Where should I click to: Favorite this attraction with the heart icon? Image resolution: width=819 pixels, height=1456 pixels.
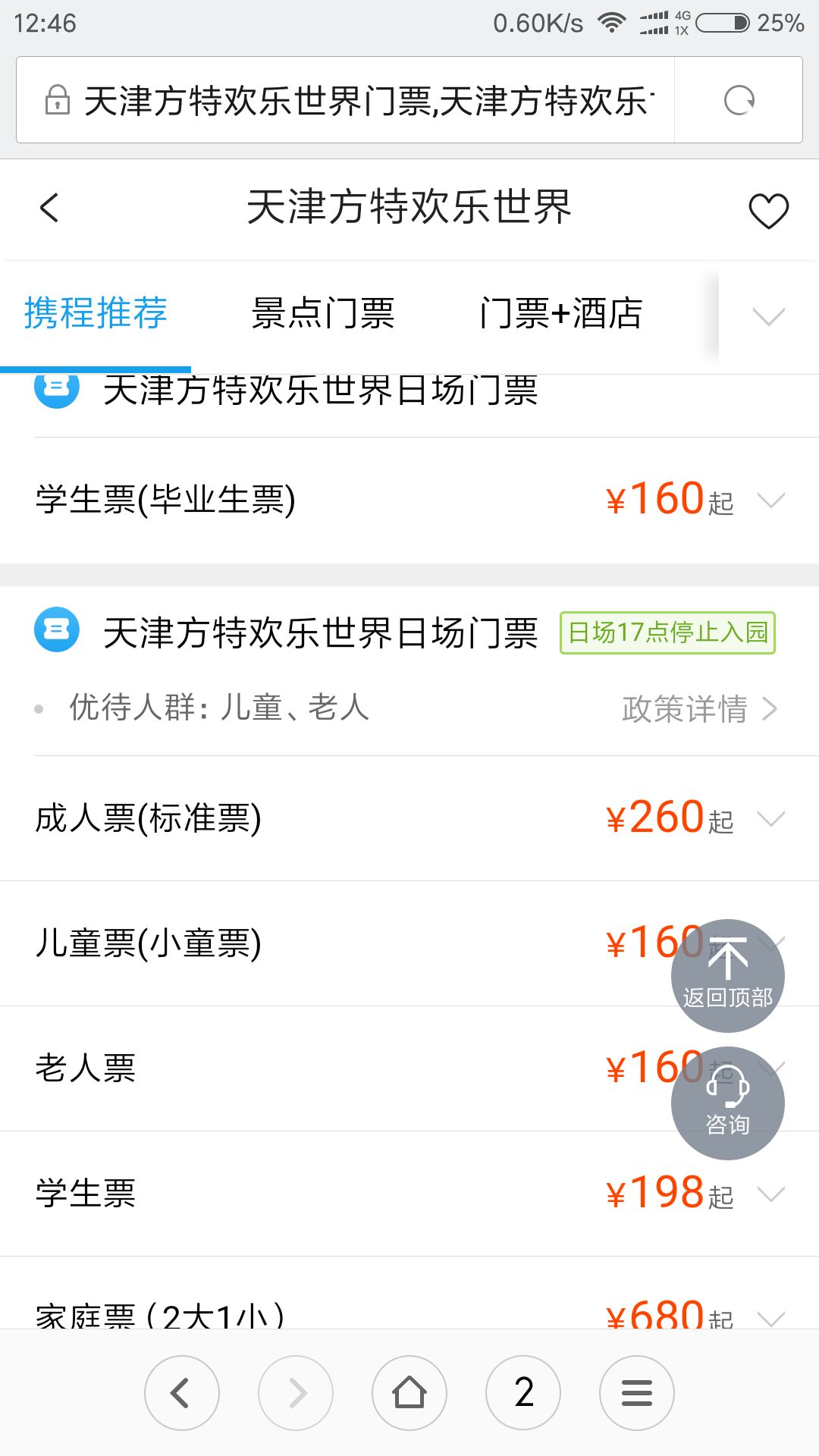click(x=768, y=210)
